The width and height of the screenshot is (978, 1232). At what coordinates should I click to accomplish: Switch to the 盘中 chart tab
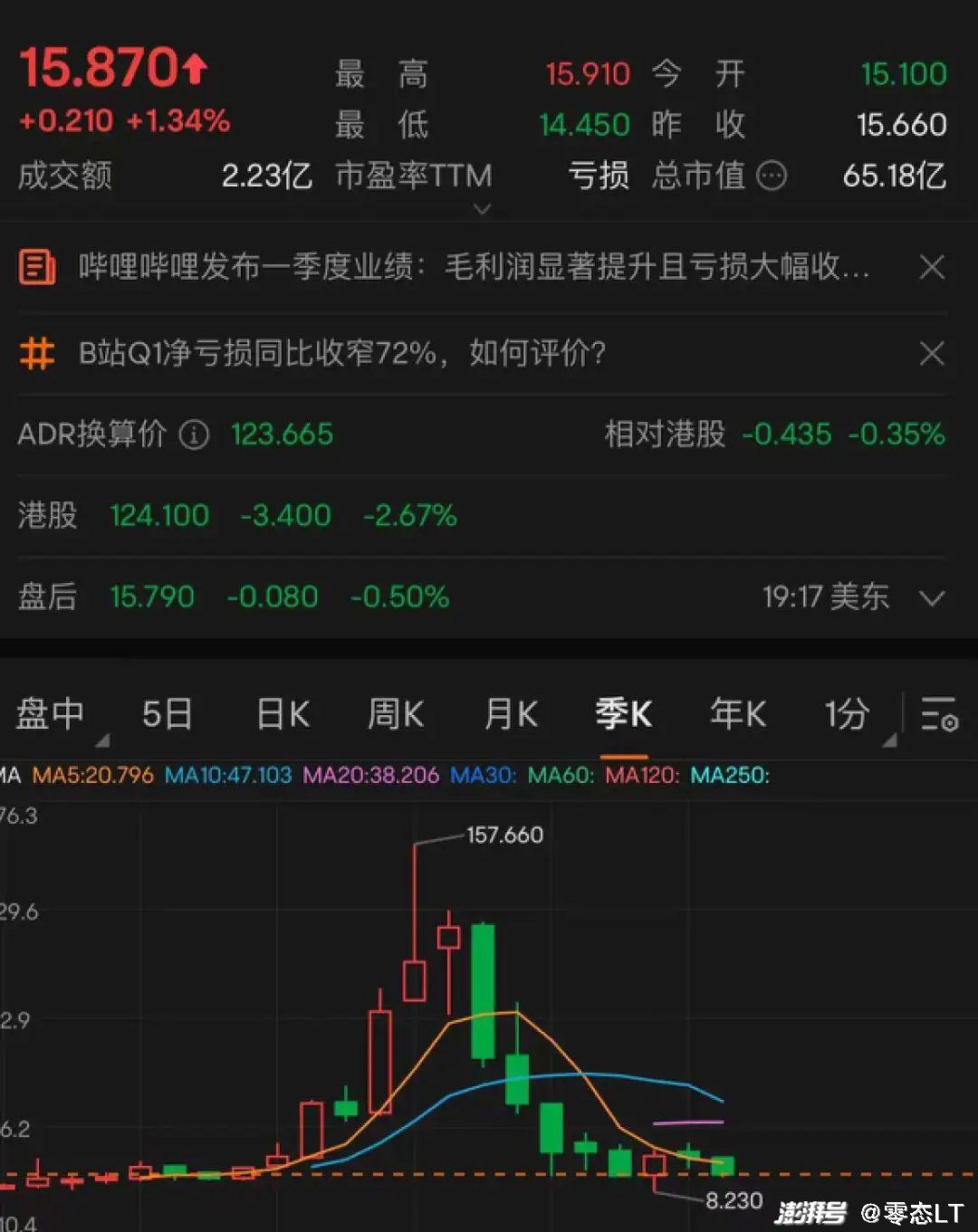tap(51, 714)
